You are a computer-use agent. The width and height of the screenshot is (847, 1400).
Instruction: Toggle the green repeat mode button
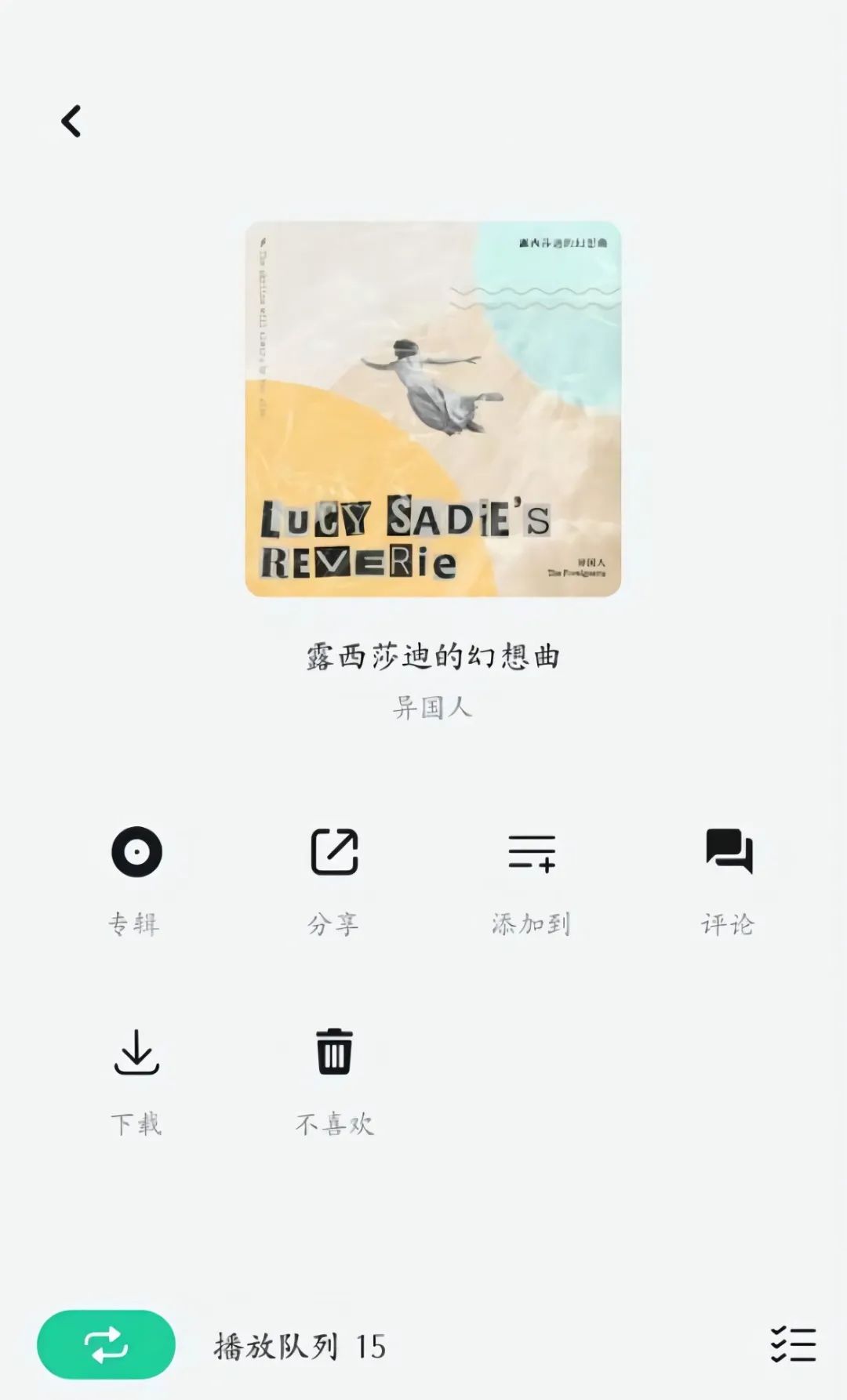pos(106,1344)
